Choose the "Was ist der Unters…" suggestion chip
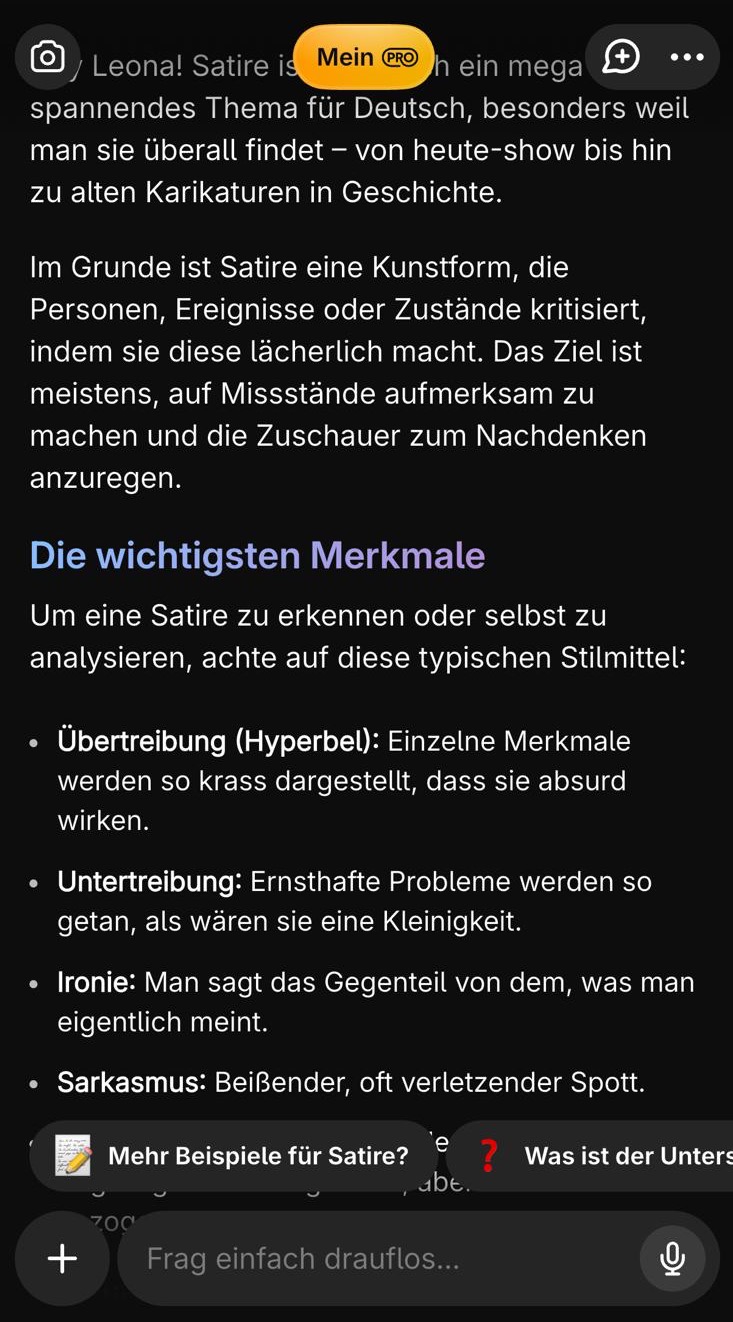Viewport: 733px width, 1322px height. (x=600, y=1156)
